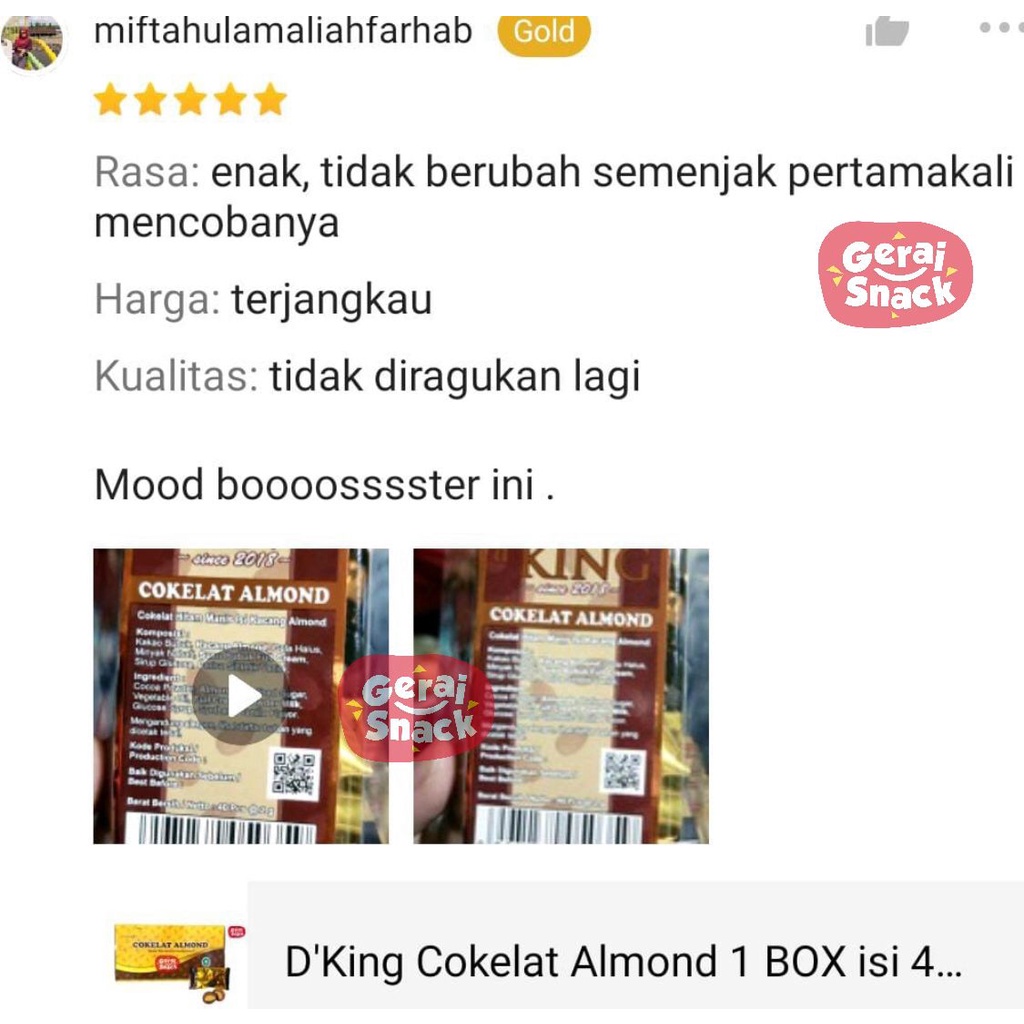Play the review video of Cokelat Almond label
This screenshot has width=1024, height=1024.
point(241,696)
